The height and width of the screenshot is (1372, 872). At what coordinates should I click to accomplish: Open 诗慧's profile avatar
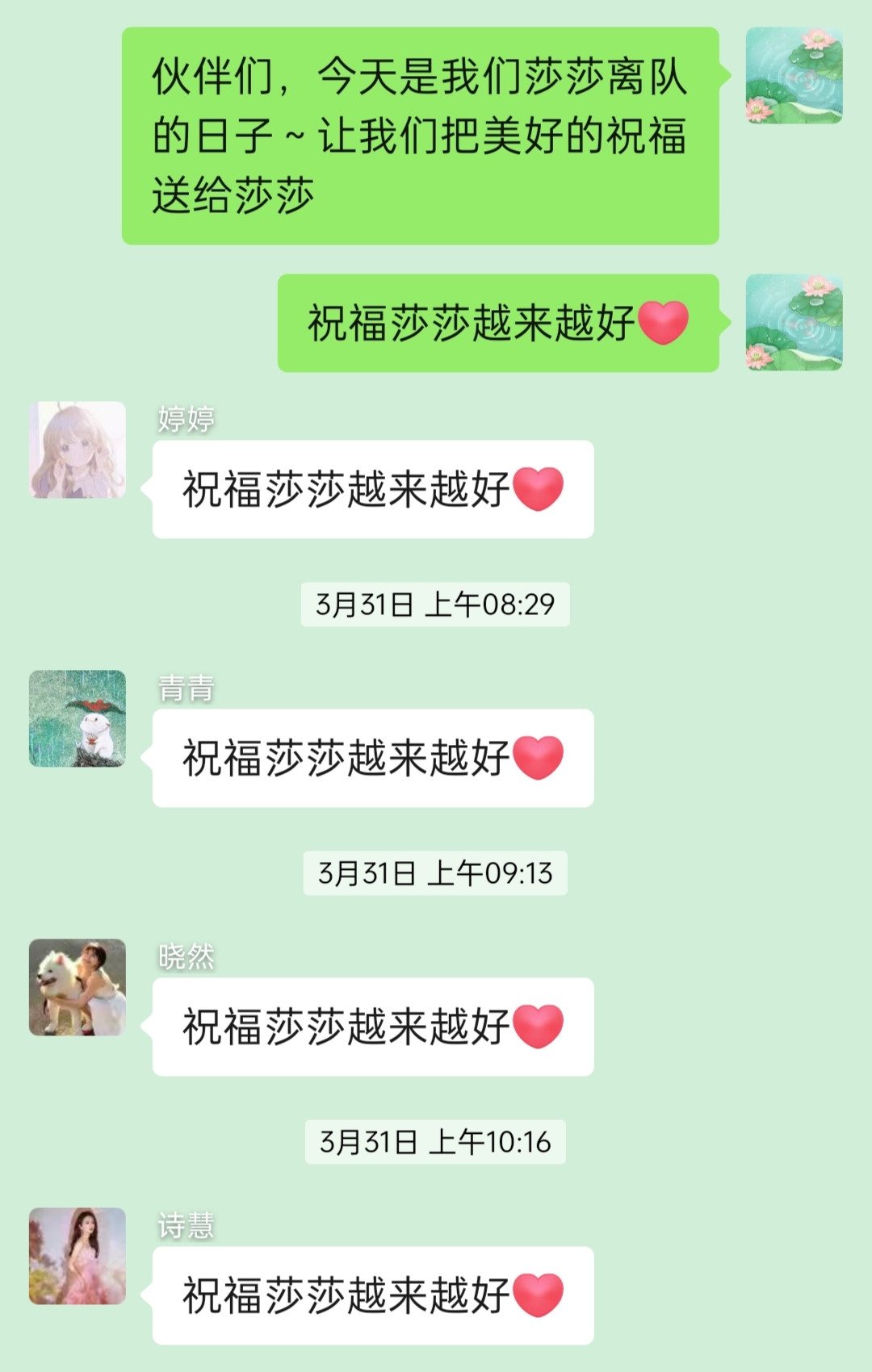(x=78, y=1256)
